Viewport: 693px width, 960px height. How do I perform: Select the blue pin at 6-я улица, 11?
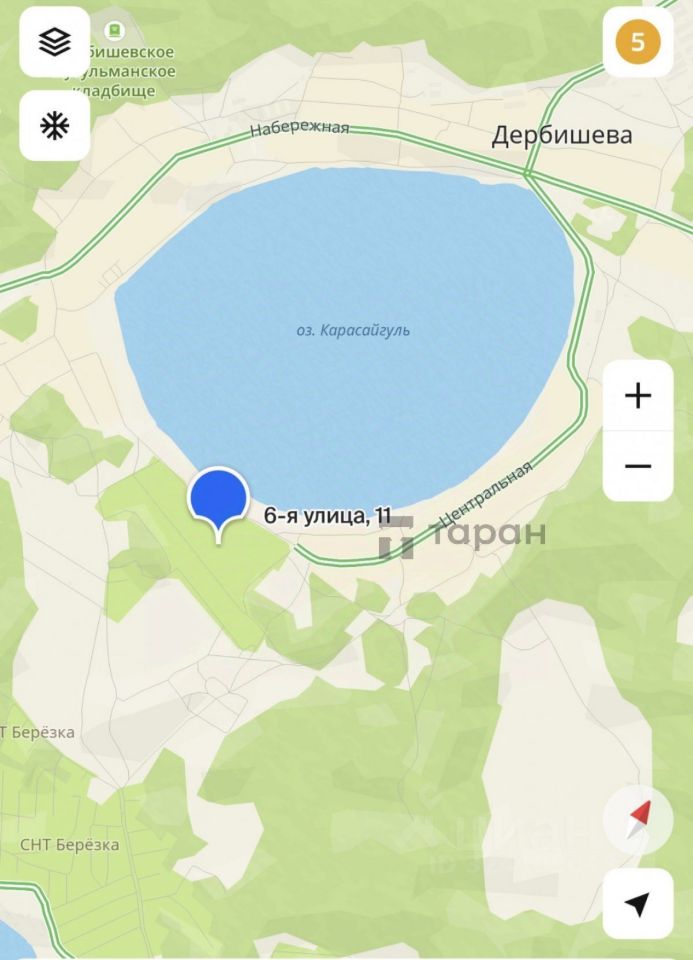point(218,499)
